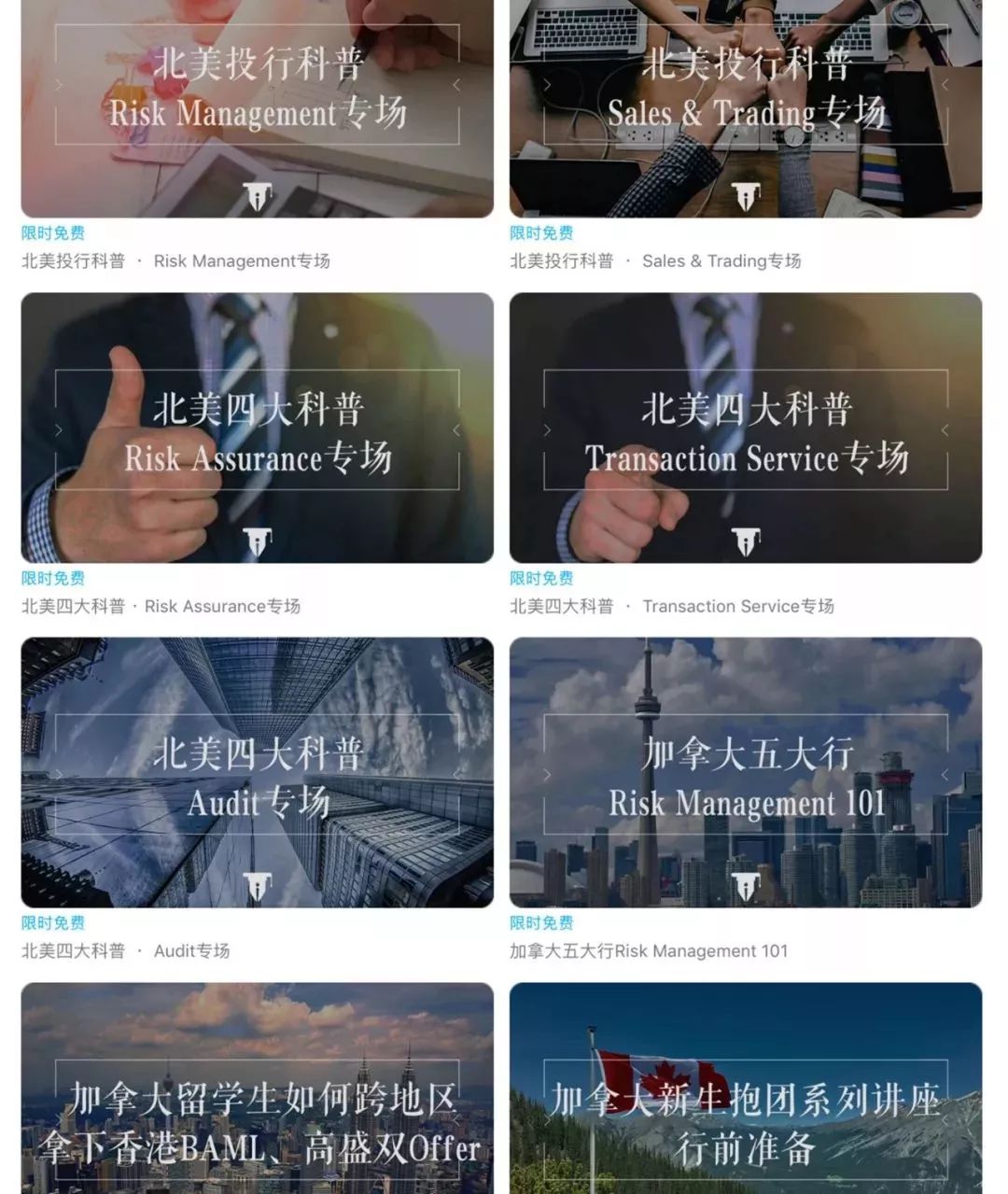Select the 北美四大科普 Transaction Service专场 card
Viewport: 1008px width, 1194px height.
point(745,428)
